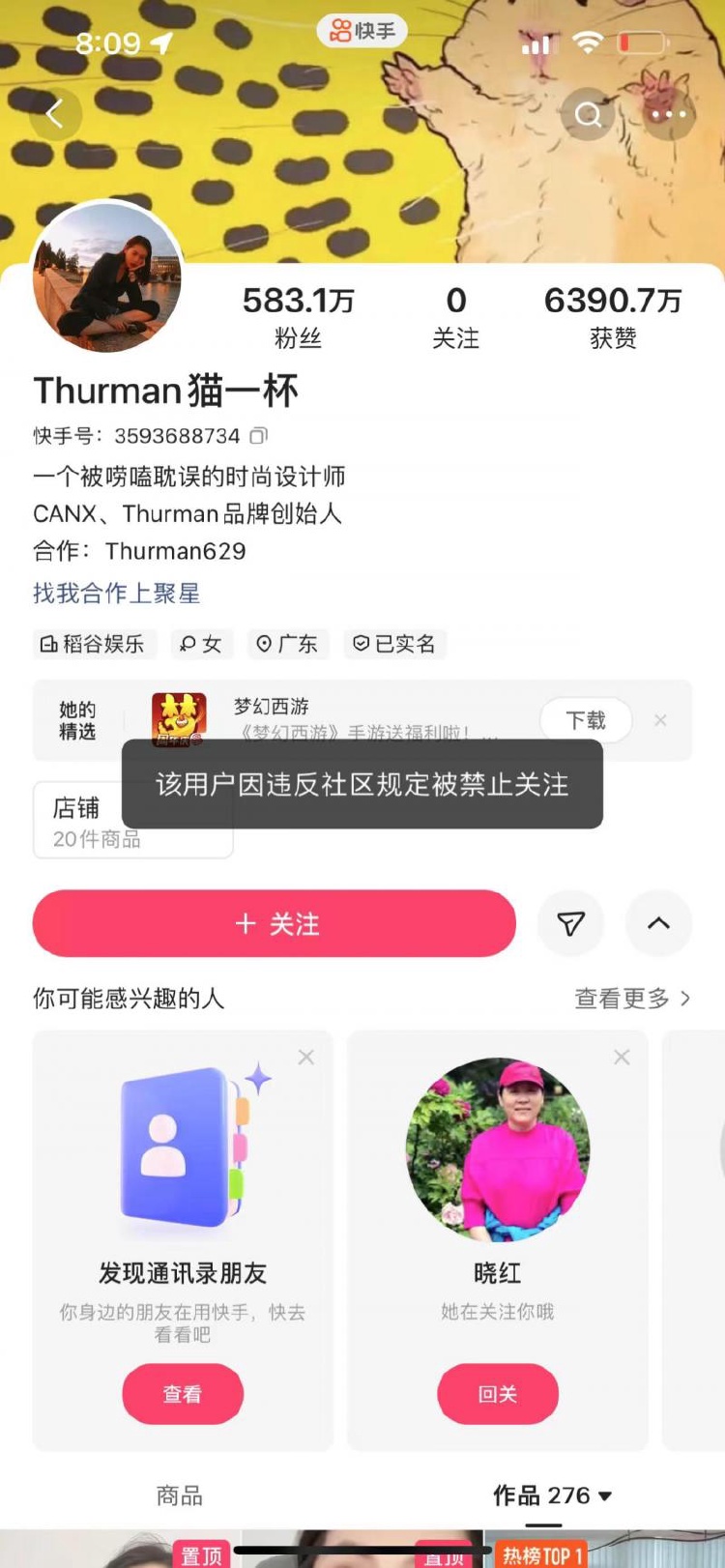
Task: Close the 发现通讯录朋友 card
Action: pyautogui.click(x=306, y=1058)
